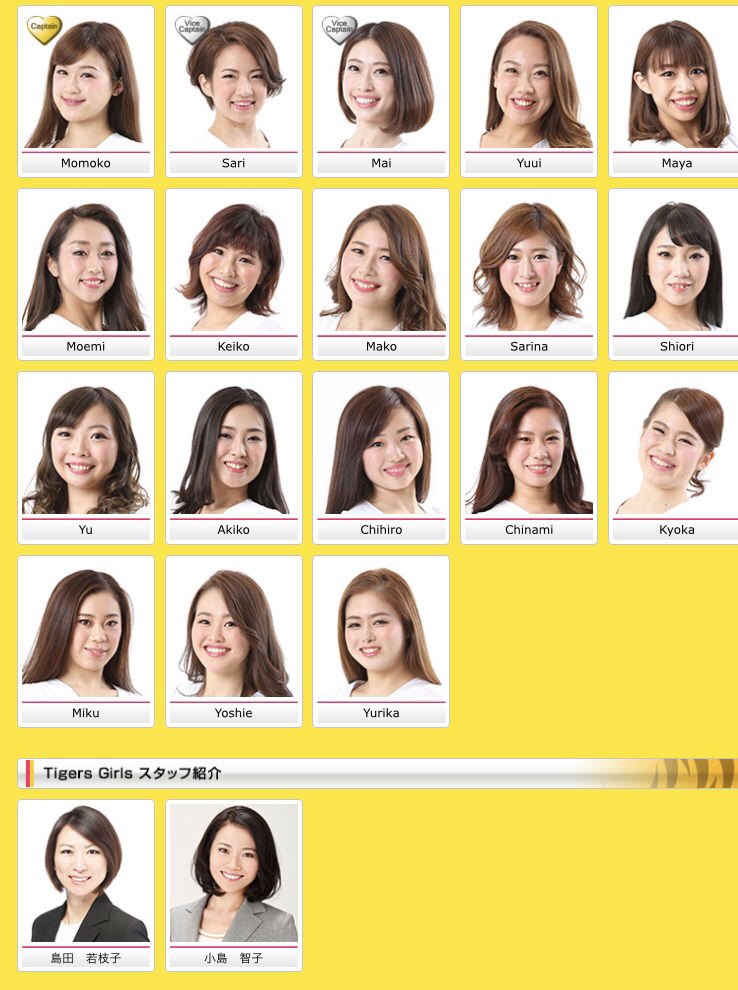Open Chinami's profile card

click(529, 458)
